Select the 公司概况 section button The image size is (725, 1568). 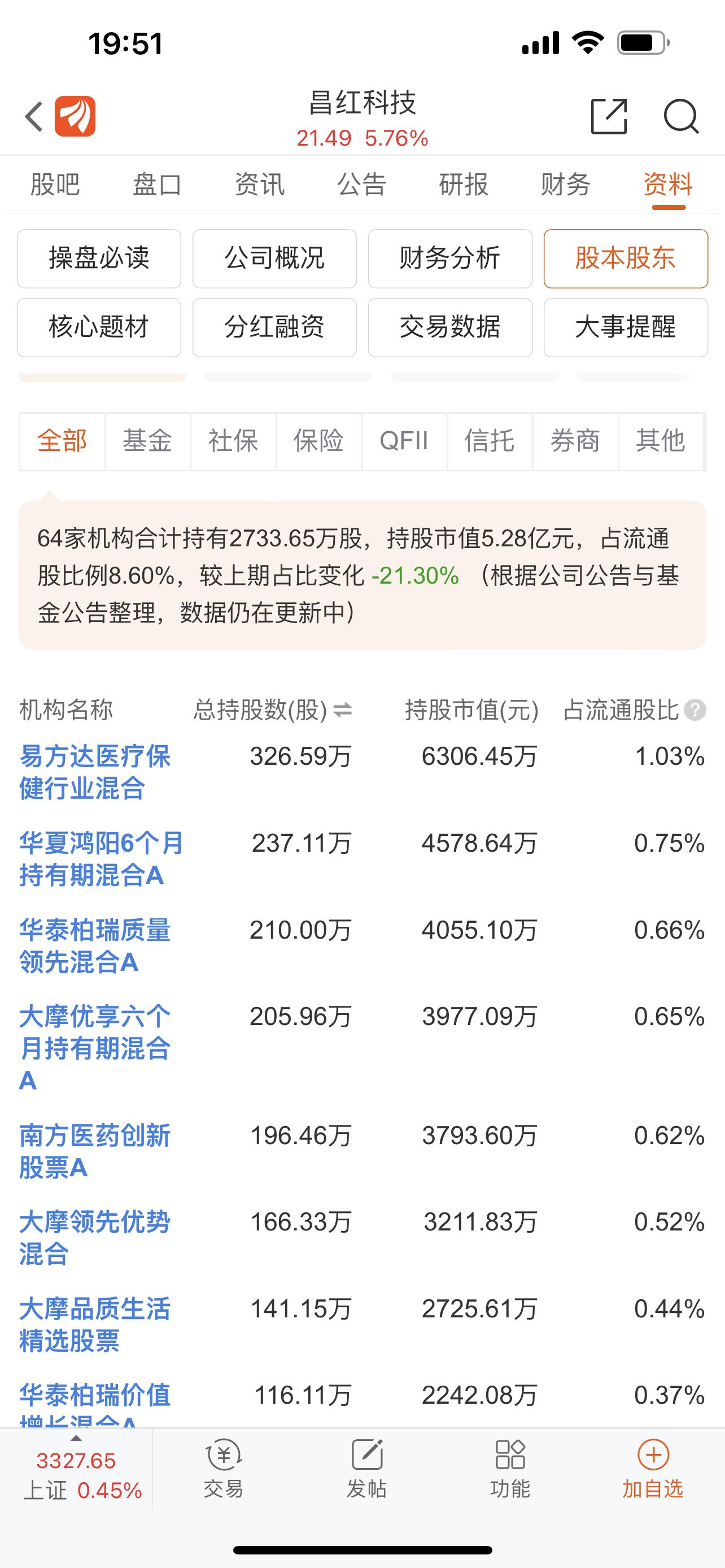tap(274, 258)
